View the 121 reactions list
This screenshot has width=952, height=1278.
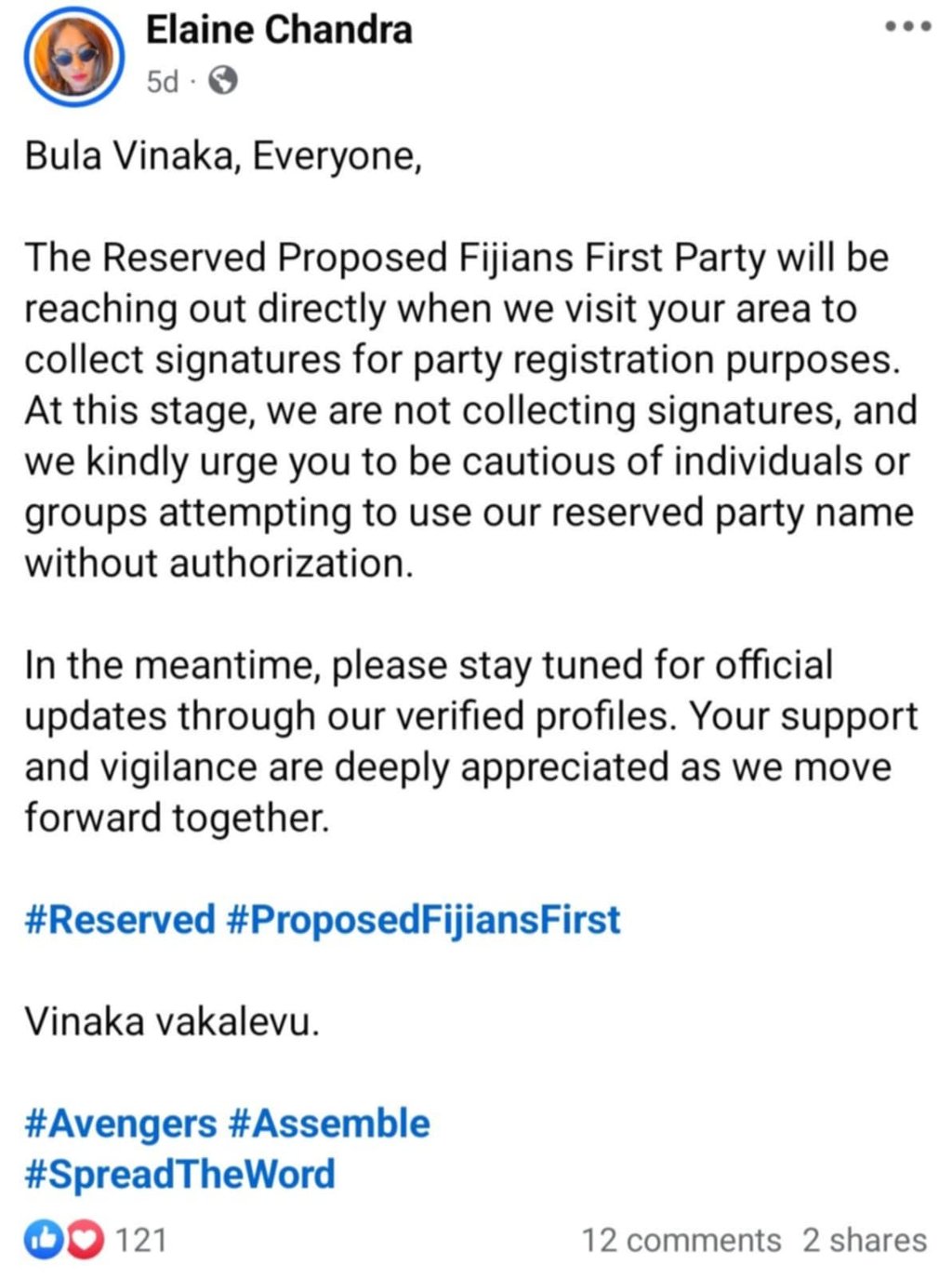tap(96, 1240)
